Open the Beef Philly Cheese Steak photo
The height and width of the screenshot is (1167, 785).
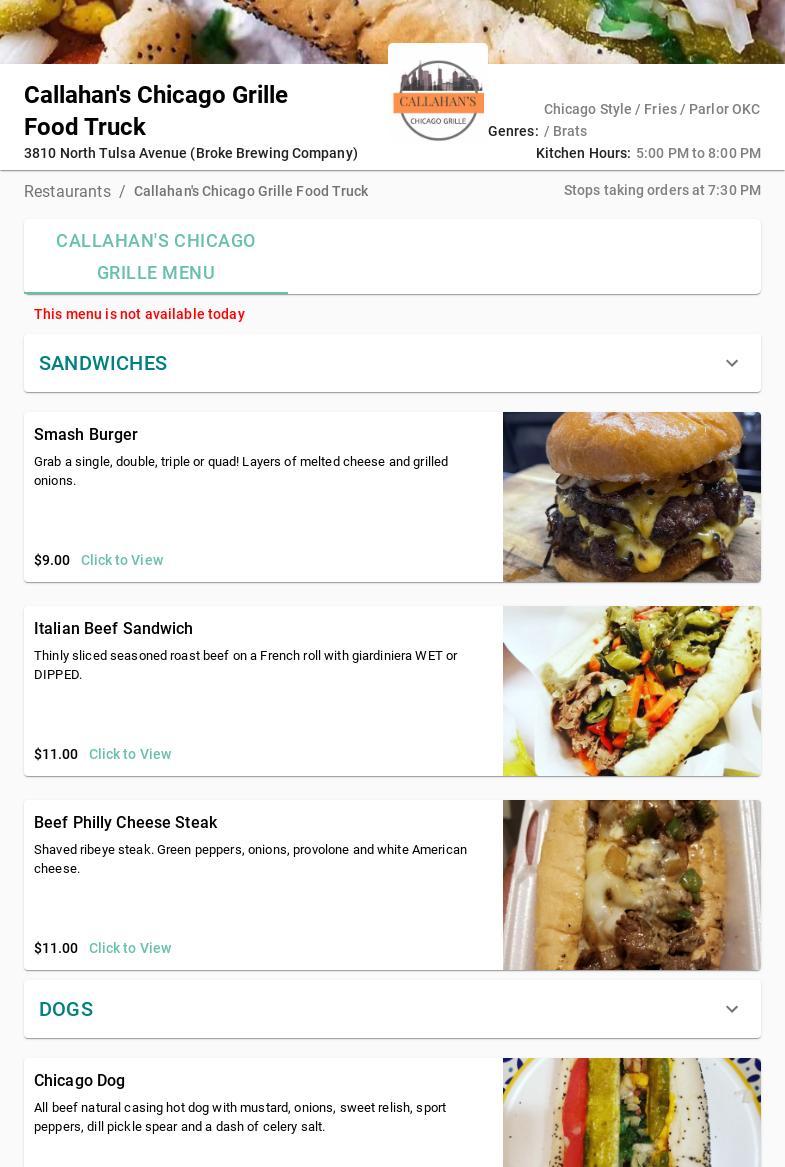[x=631, y=885]
